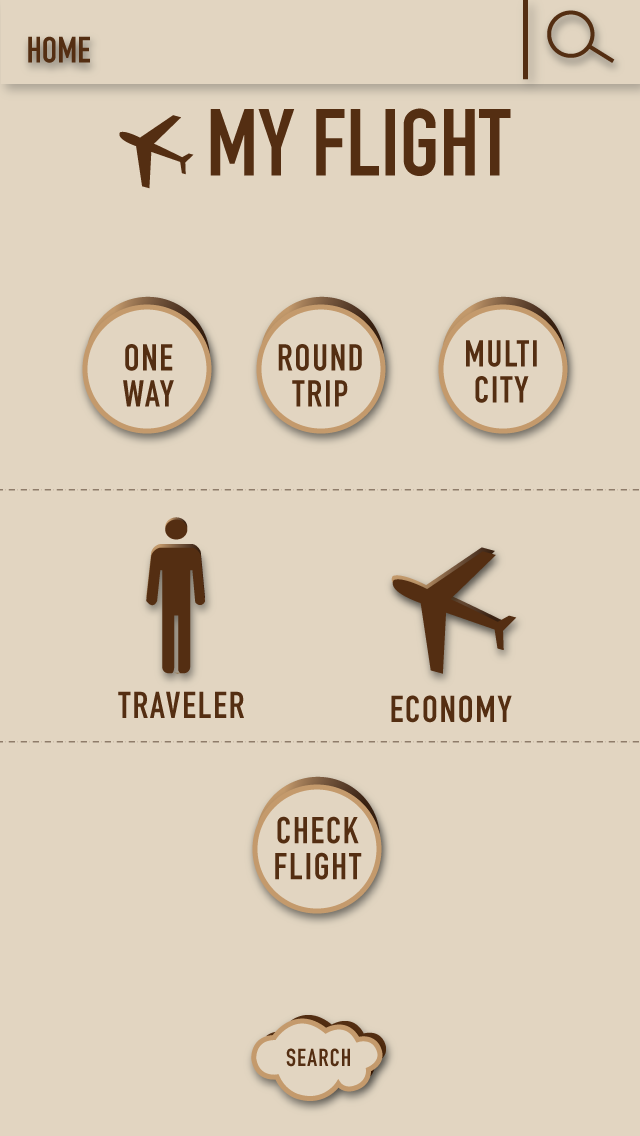
Task: Tap the Check Flight button
Action: [317, 849]
